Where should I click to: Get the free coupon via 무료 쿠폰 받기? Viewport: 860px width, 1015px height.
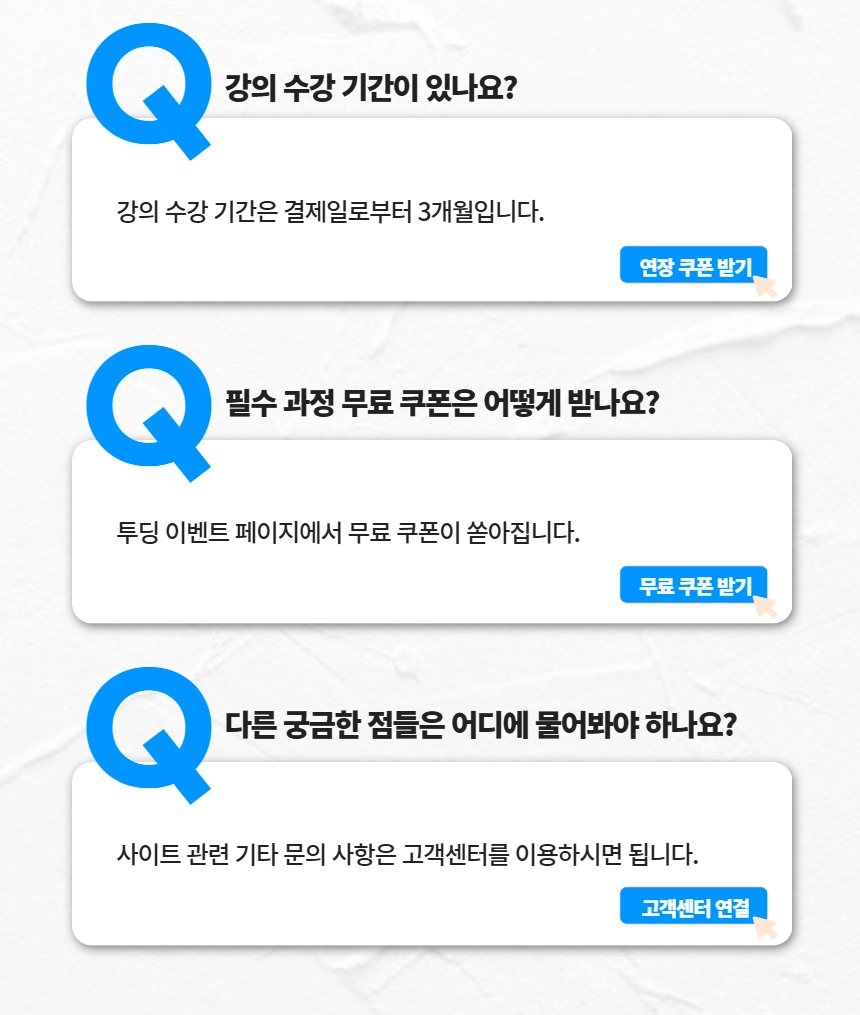click(693, 586)
